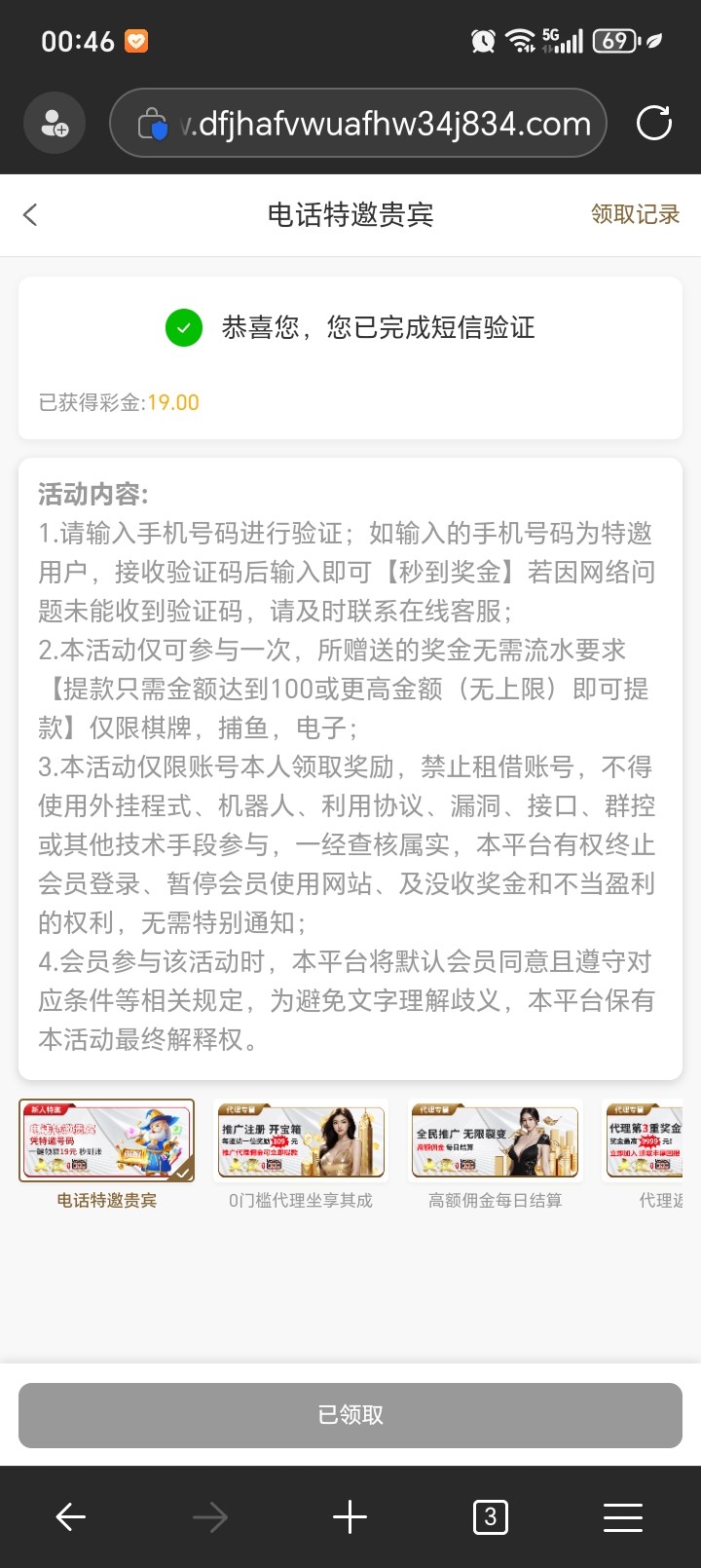
Task: View the open tabs switcher
Action: point(490,1516)
